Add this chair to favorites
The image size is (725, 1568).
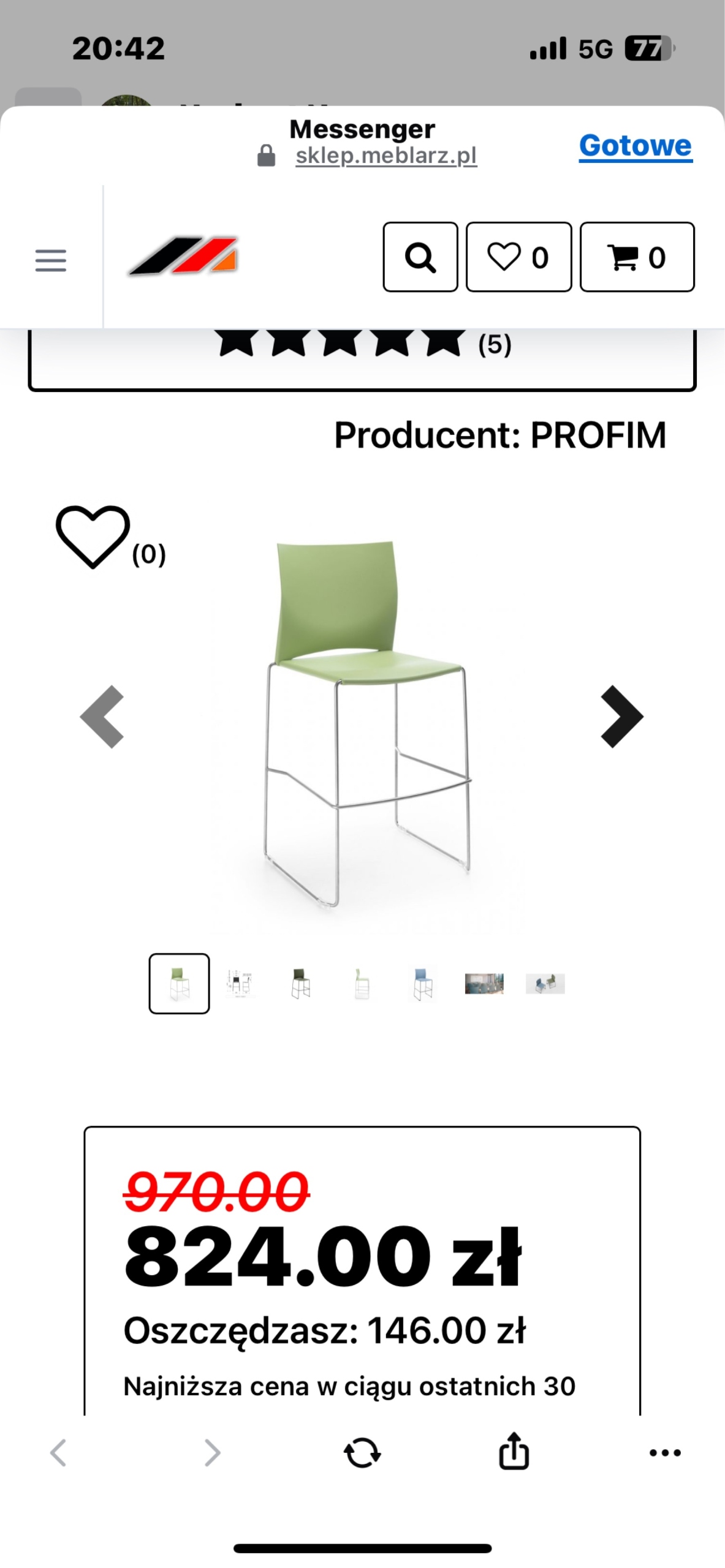pos(93,537)
